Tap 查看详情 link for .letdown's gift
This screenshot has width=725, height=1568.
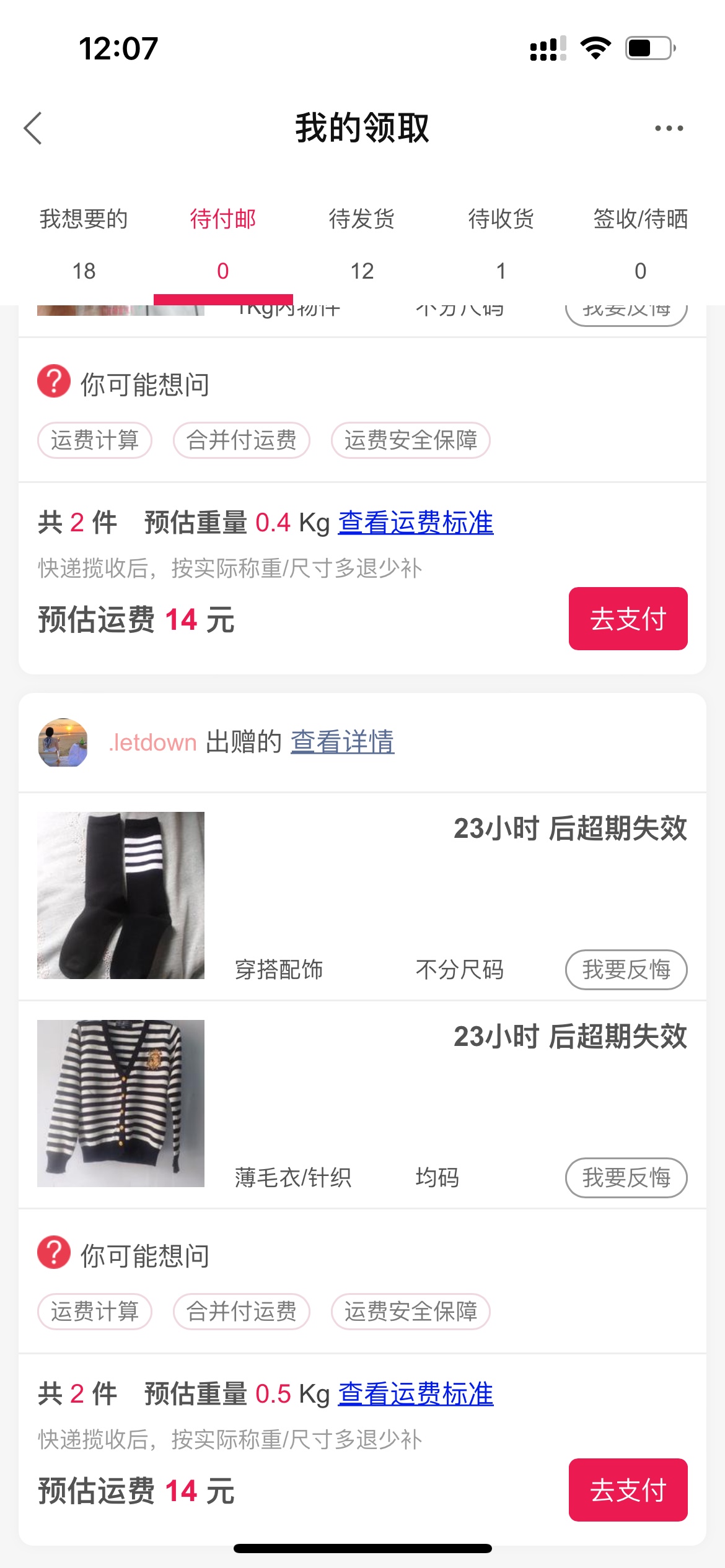click(x=342, y=742)
